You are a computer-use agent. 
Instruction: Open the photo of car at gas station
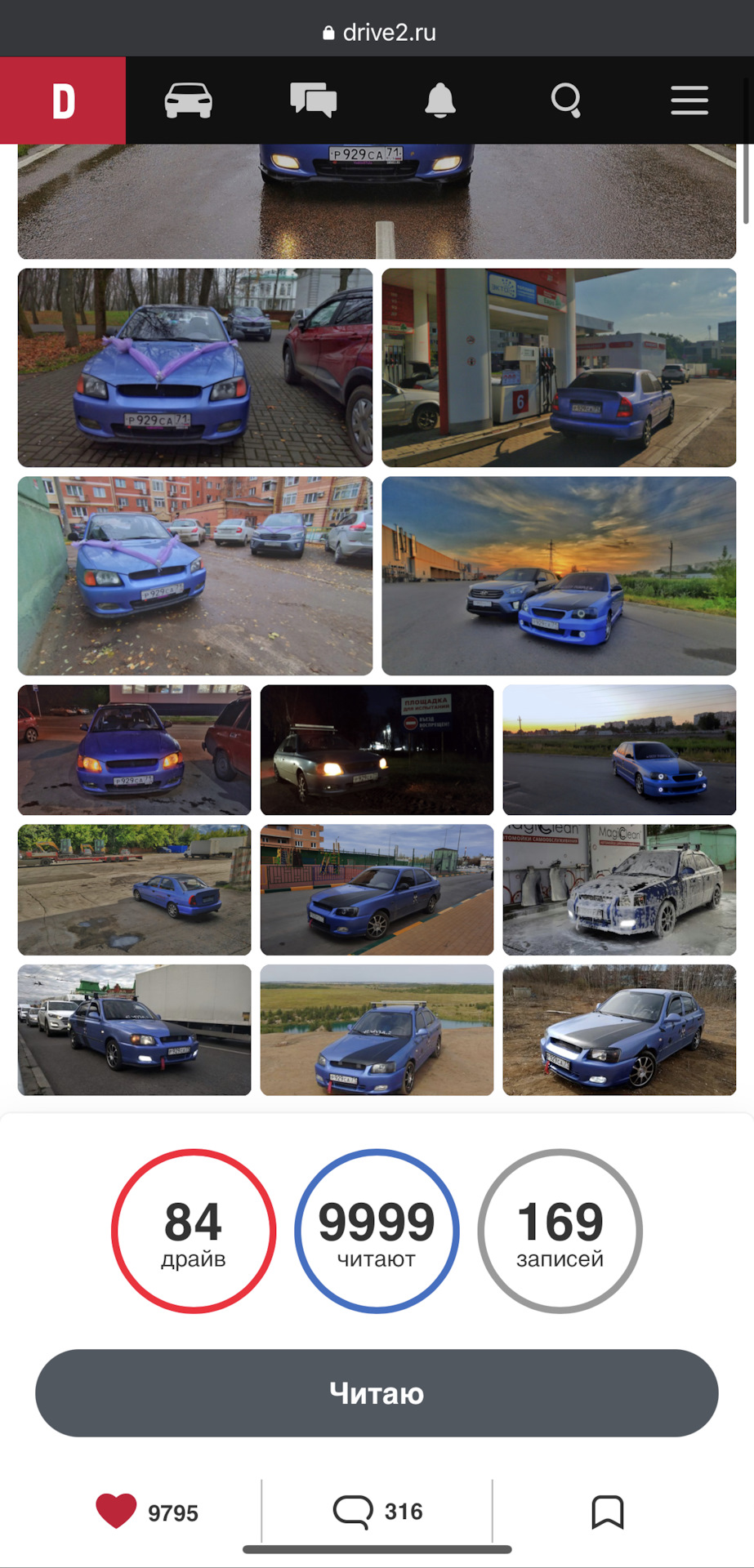[559, 367]
